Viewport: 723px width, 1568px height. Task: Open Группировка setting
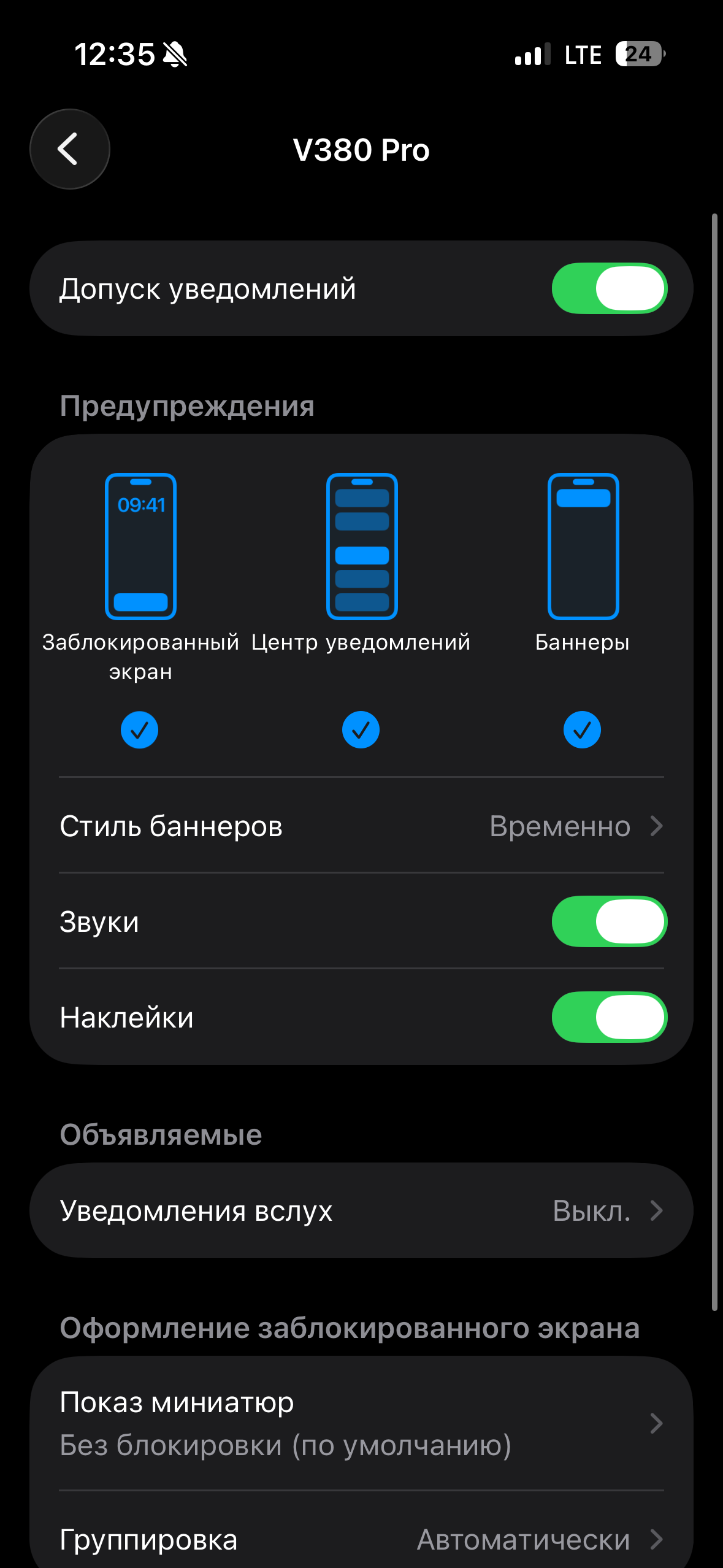361,1539
